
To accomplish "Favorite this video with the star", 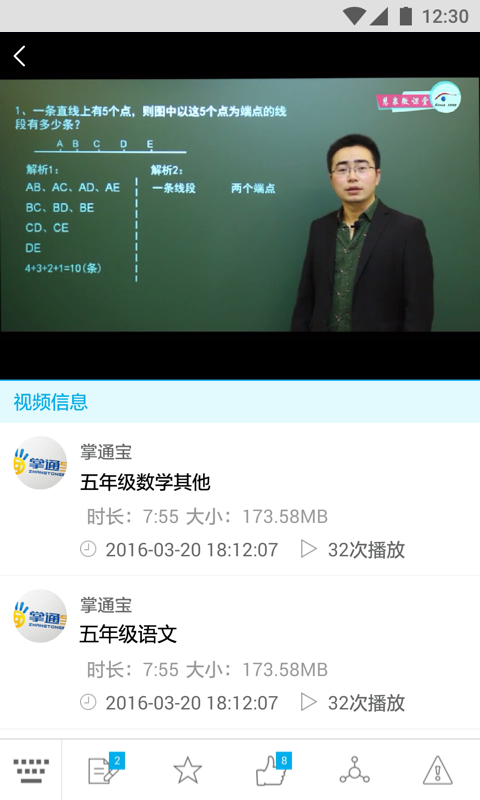I will click(x=188, y=770).
